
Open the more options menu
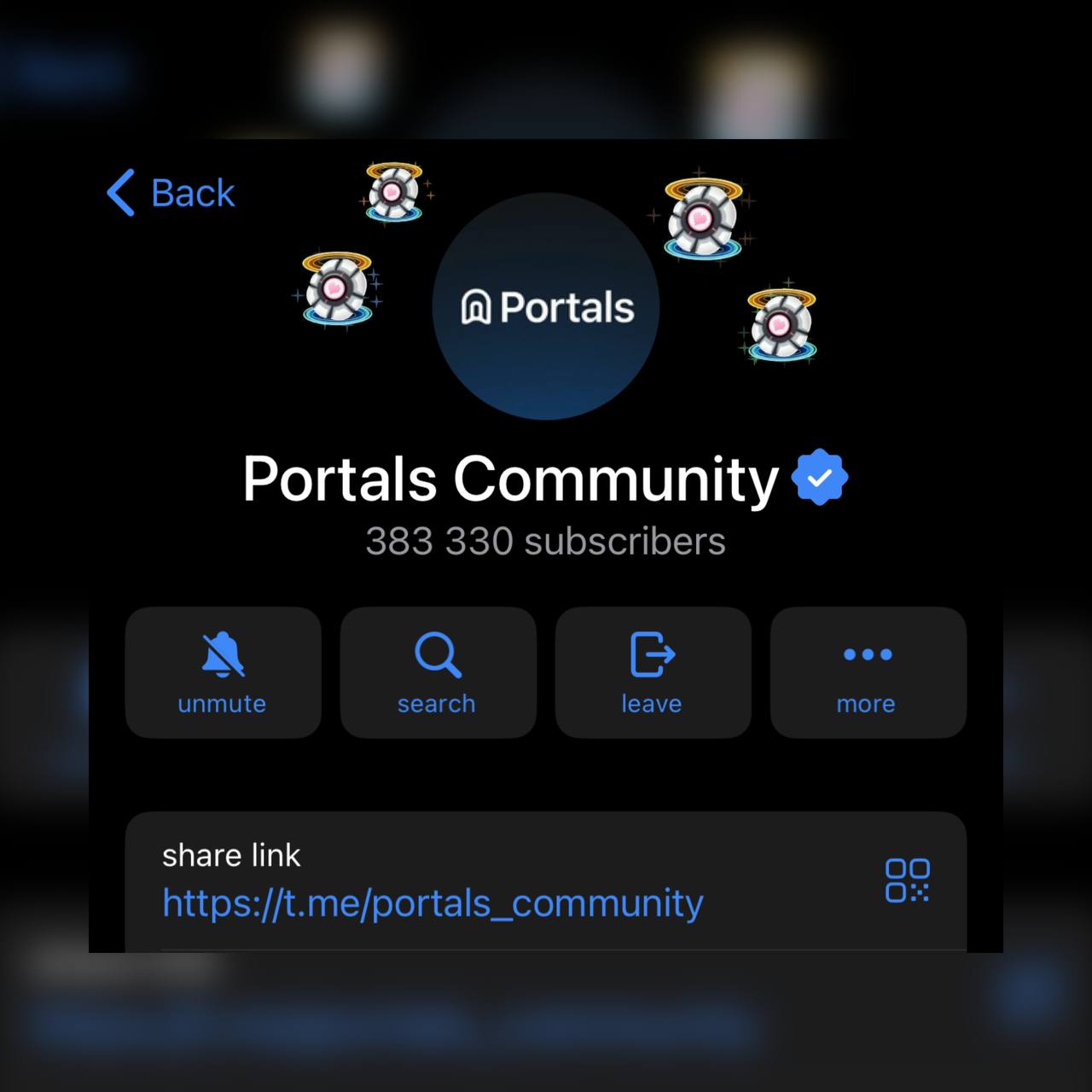coord(868,672)
